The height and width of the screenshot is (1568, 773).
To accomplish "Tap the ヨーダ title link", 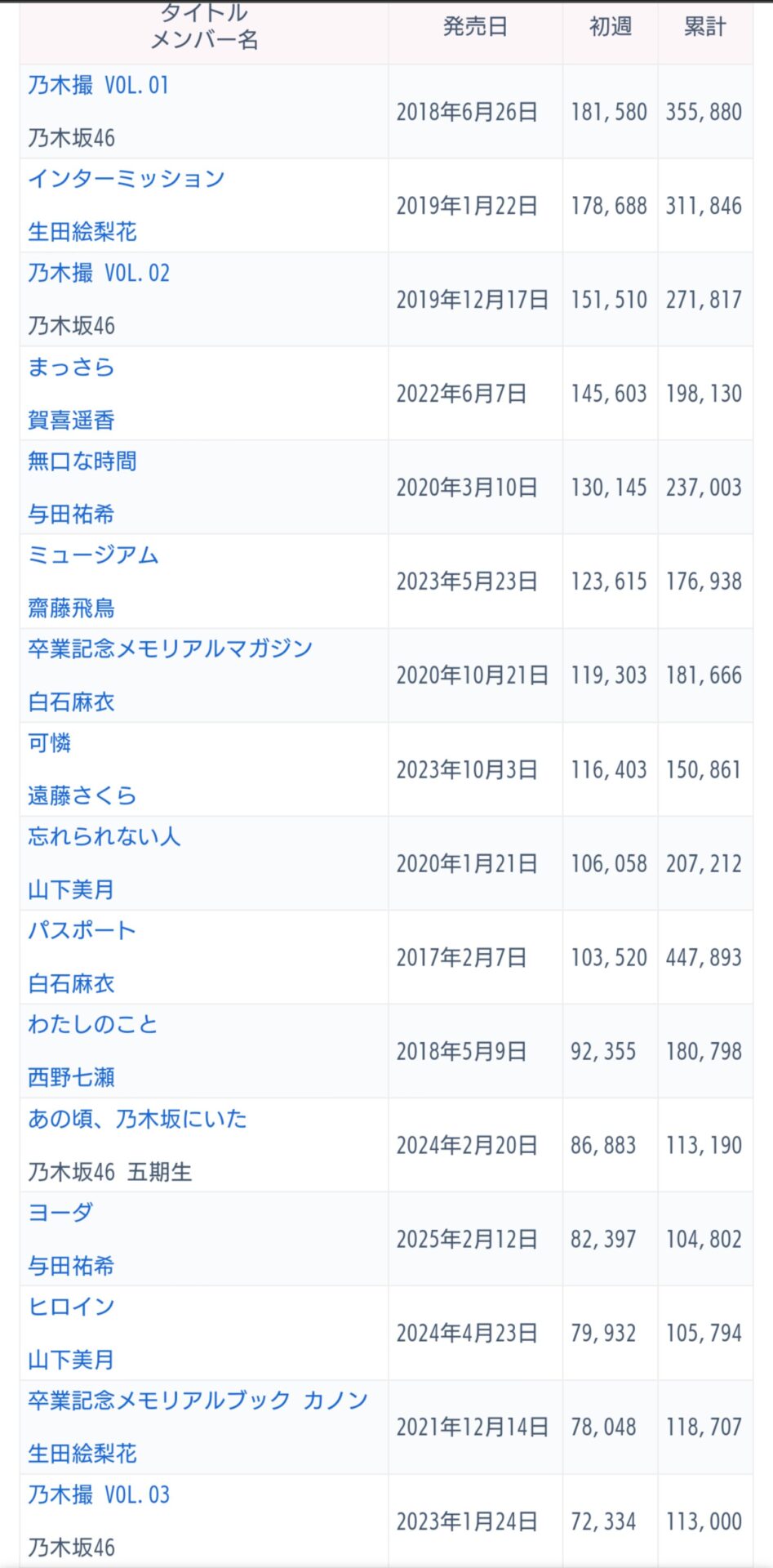I will click(60, 1212).
